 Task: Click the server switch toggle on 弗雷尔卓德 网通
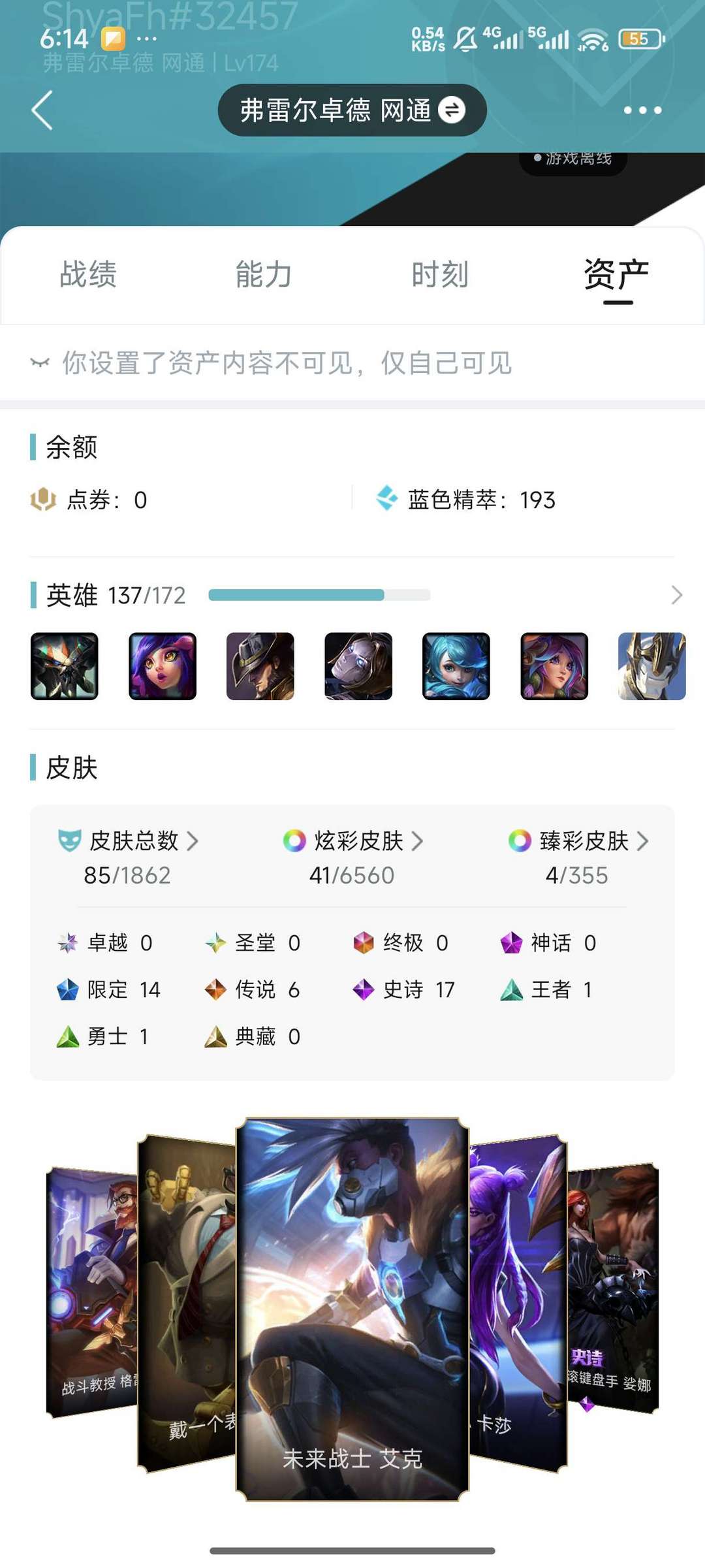click(452, 110)
